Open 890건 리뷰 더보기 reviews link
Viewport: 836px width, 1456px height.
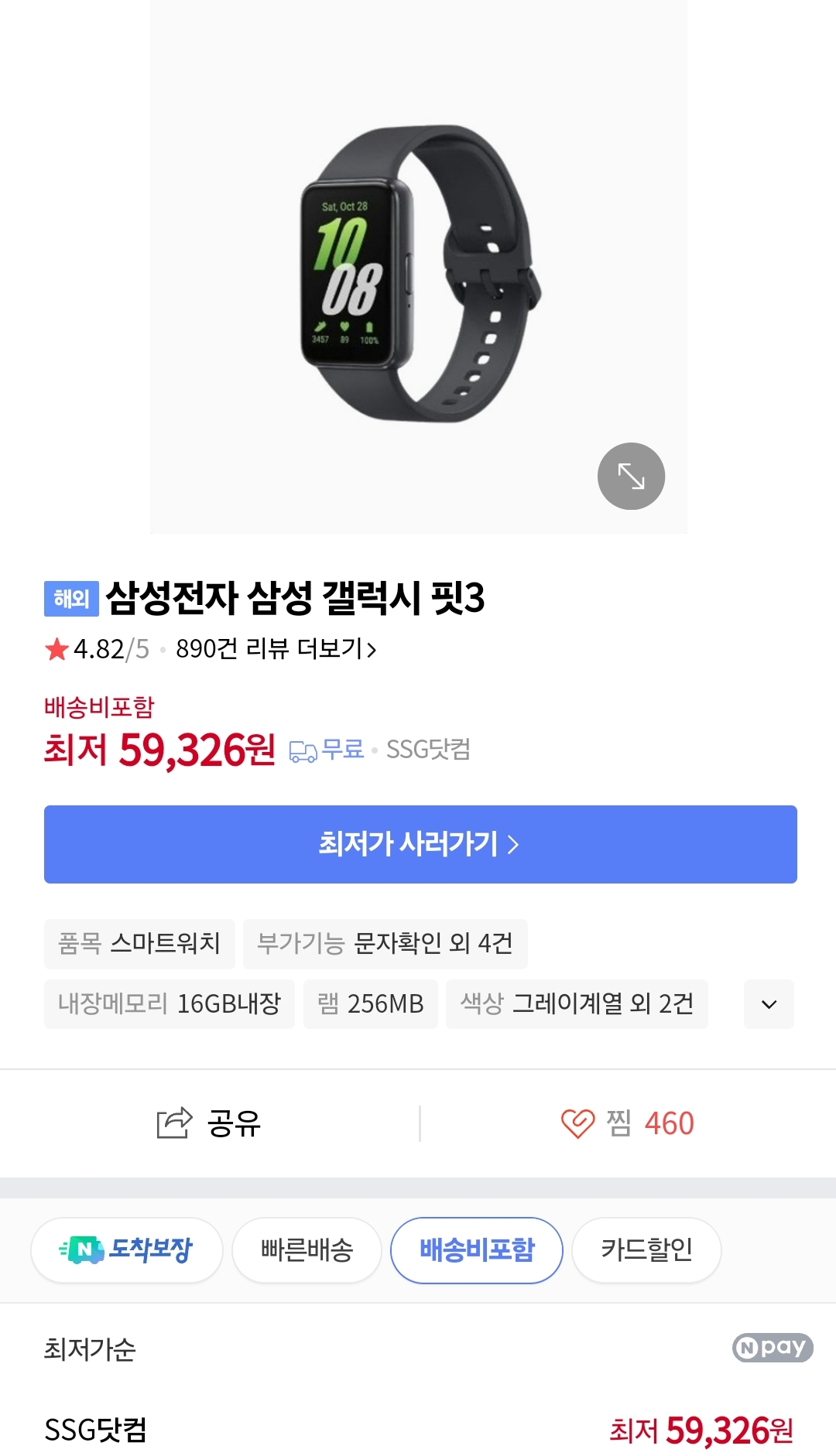276,648
